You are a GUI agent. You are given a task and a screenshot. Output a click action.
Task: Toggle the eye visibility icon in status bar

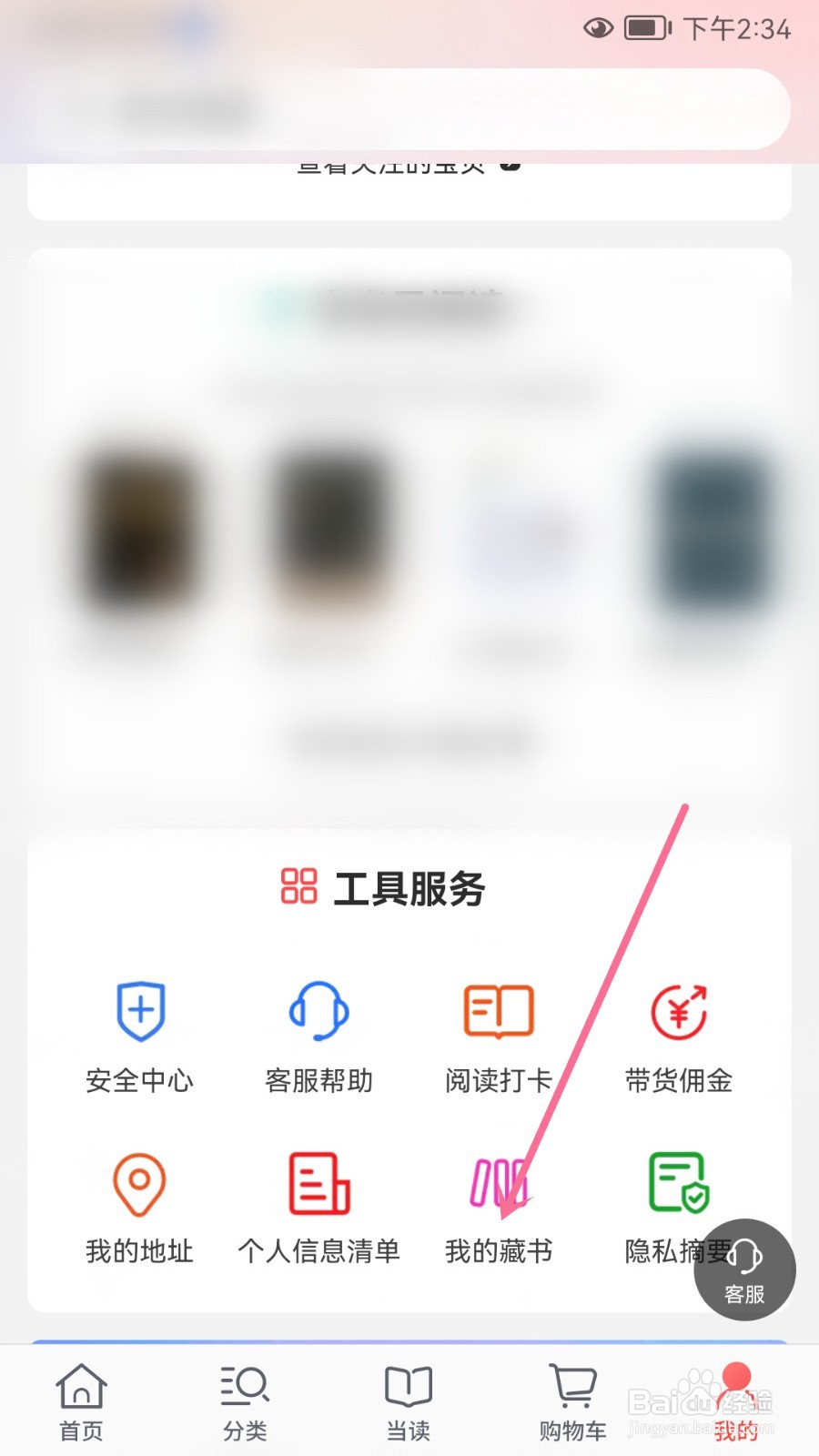(x=598, y=28)
